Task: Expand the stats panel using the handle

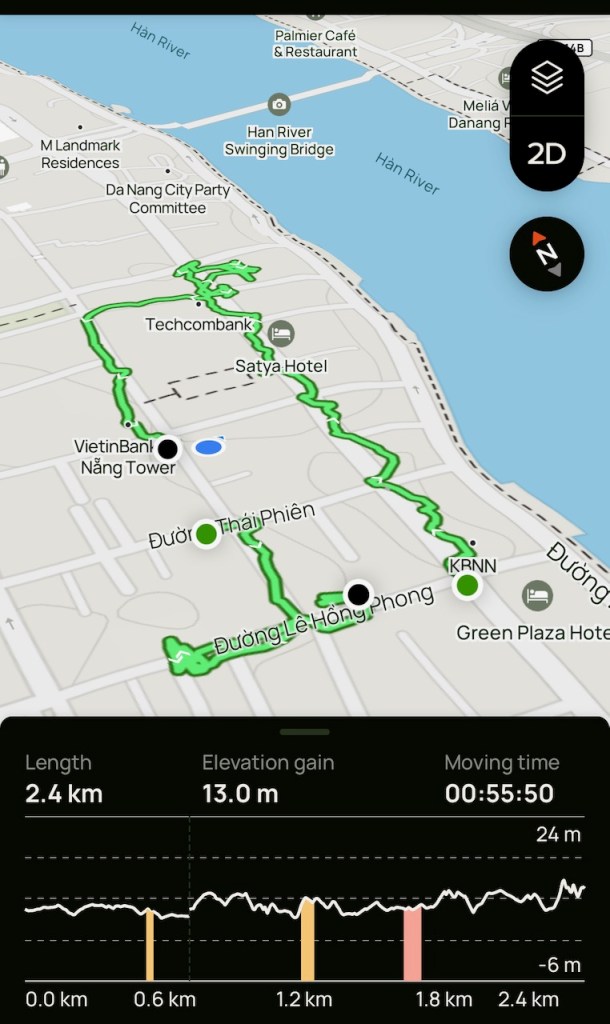Action: click(305, 732)
